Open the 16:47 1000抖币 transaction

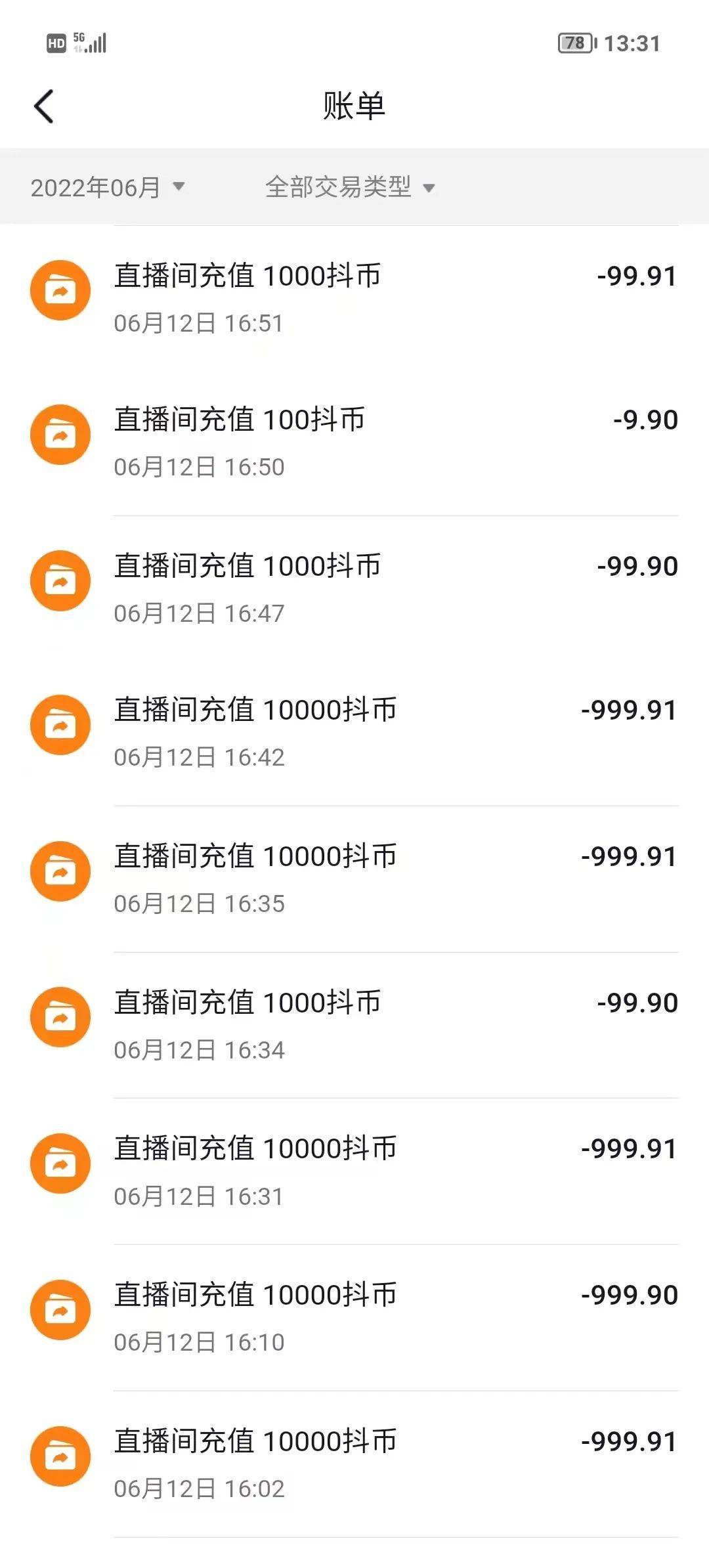click(x=354, y=588)
